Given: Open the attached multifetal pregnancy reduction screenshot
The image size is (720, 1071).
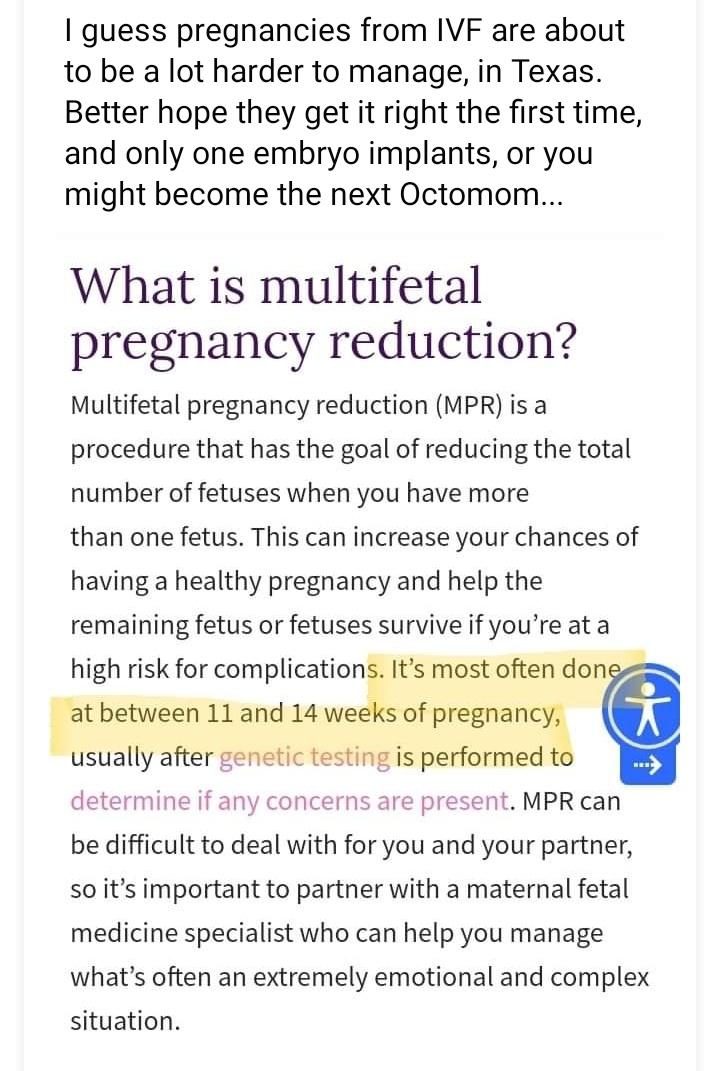Looking at the screenshot, I should point(360,640).
